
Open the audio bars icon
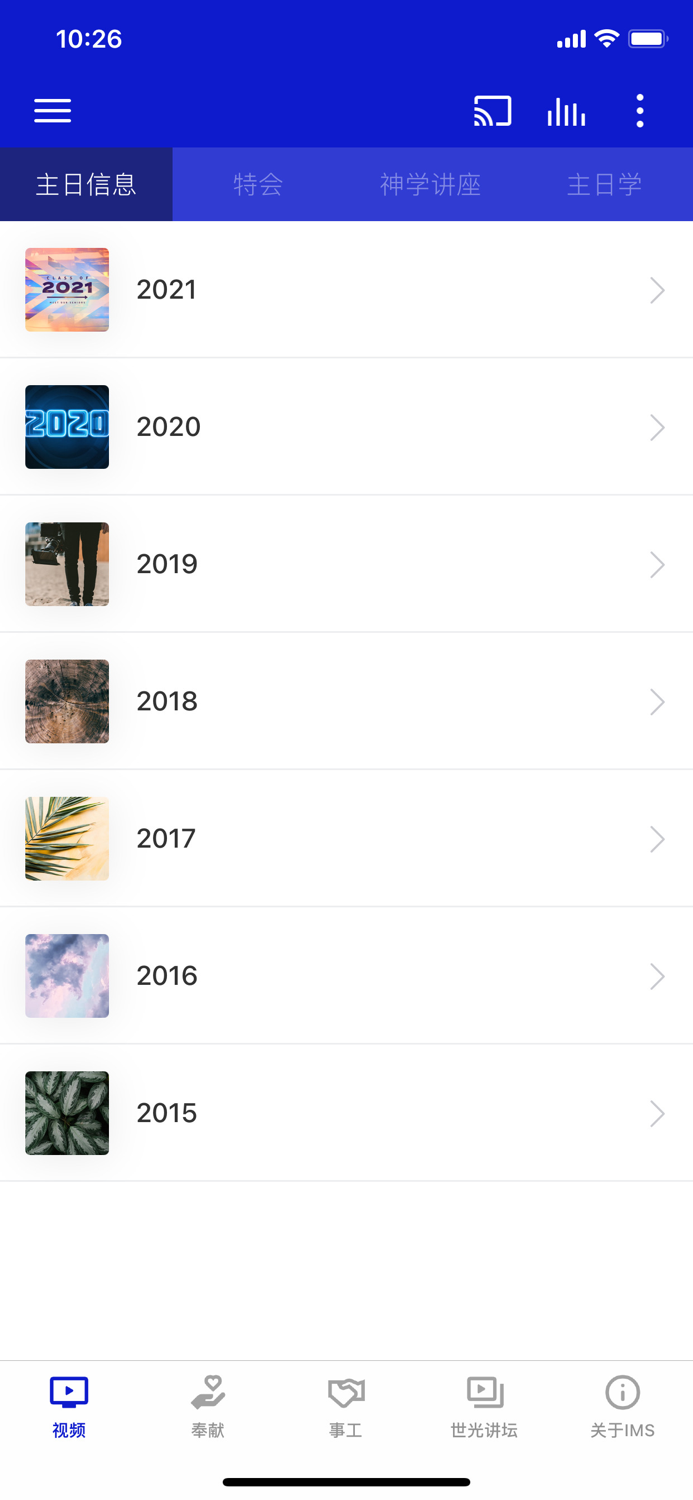click(566, 111)
